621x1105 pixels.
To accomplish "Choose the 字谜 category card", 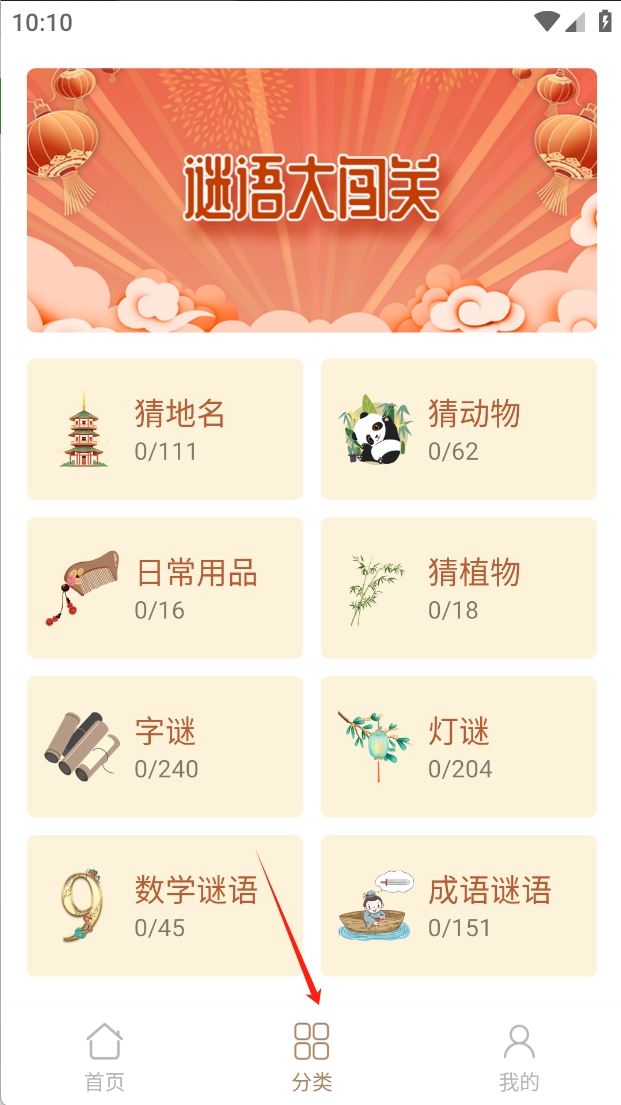I will tap(165, 747).
